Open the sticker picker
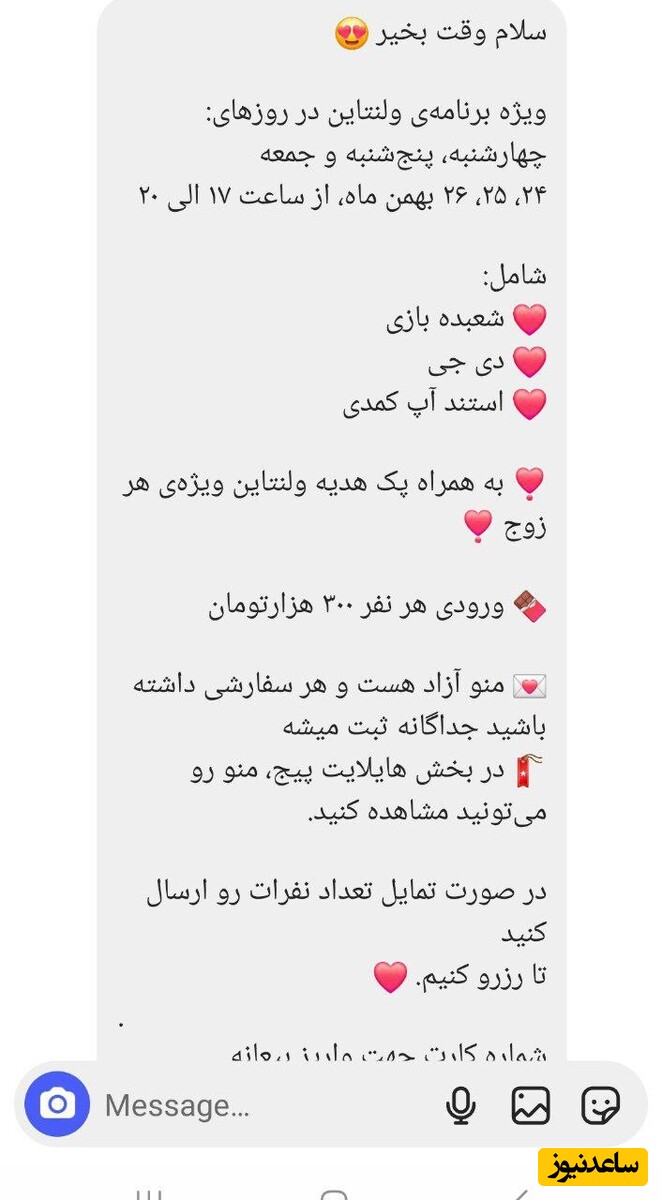Image resolution: width=662 pixels, height=1200 pixels. (x=601, y=1105)
